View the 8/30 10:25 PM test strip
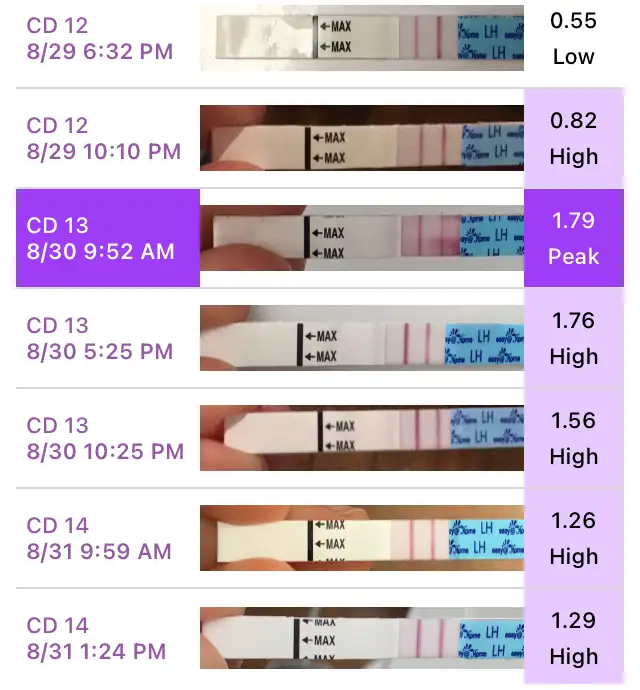640x690 pixels. coord(362,438)
